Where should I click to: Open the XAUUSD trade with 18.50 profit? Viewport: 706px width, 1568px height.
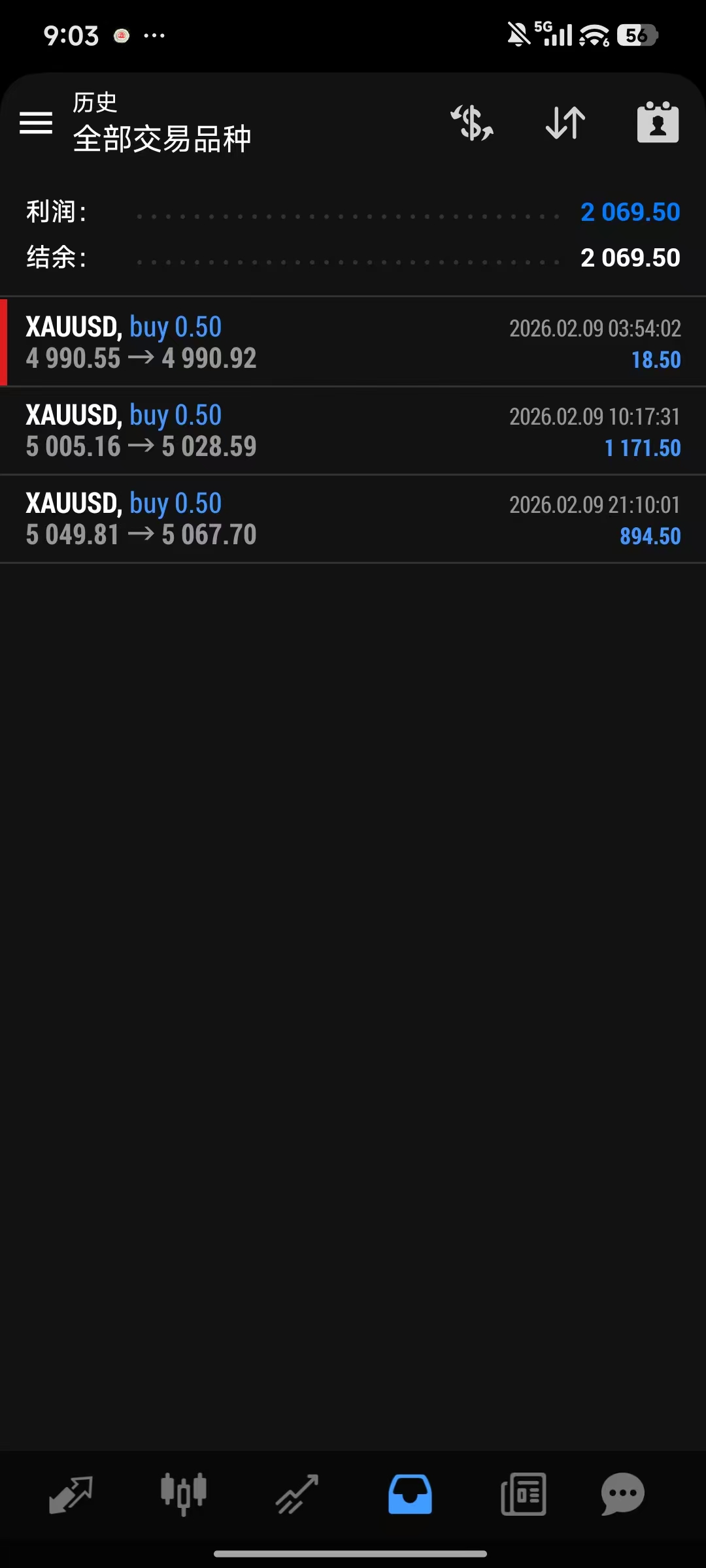(x=353, y=342)
